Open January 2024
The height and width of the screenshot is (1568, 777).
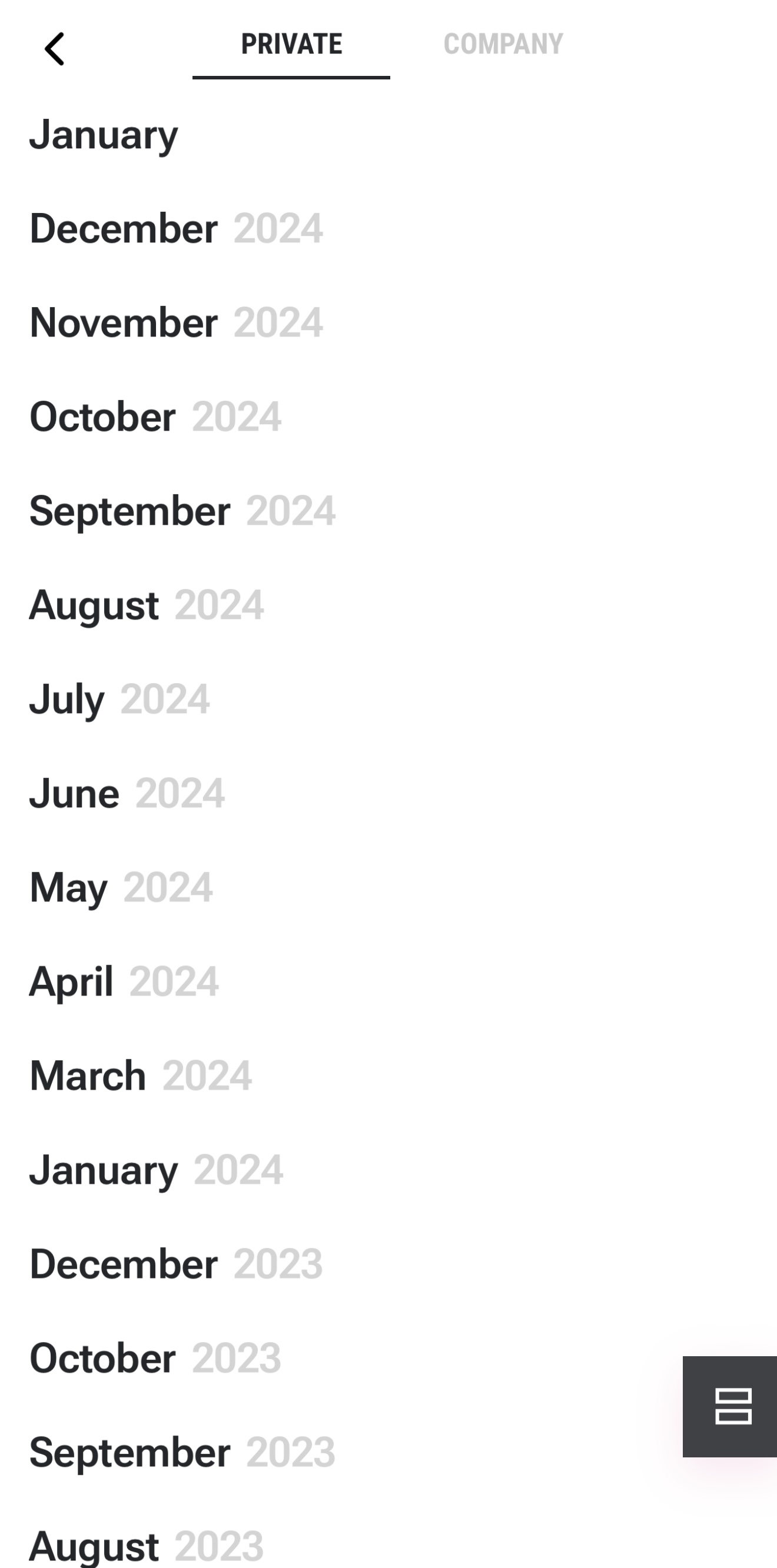pos(156,1169)
